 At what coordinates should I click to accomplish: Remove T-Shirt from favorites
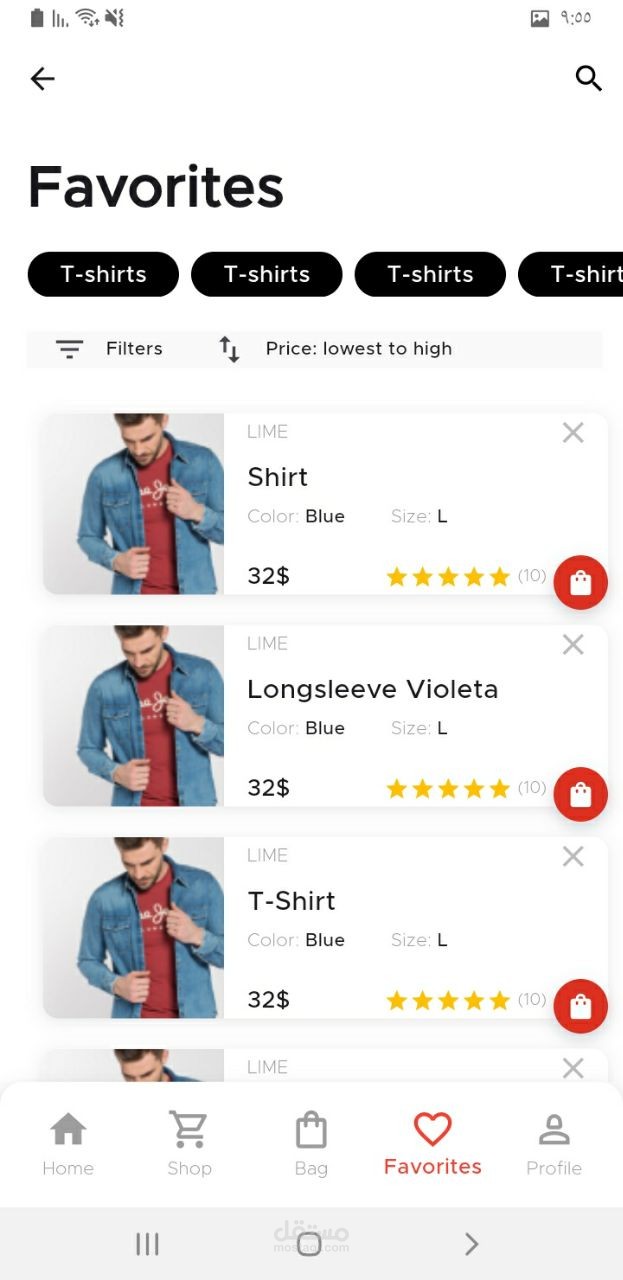tap(573, 856)
